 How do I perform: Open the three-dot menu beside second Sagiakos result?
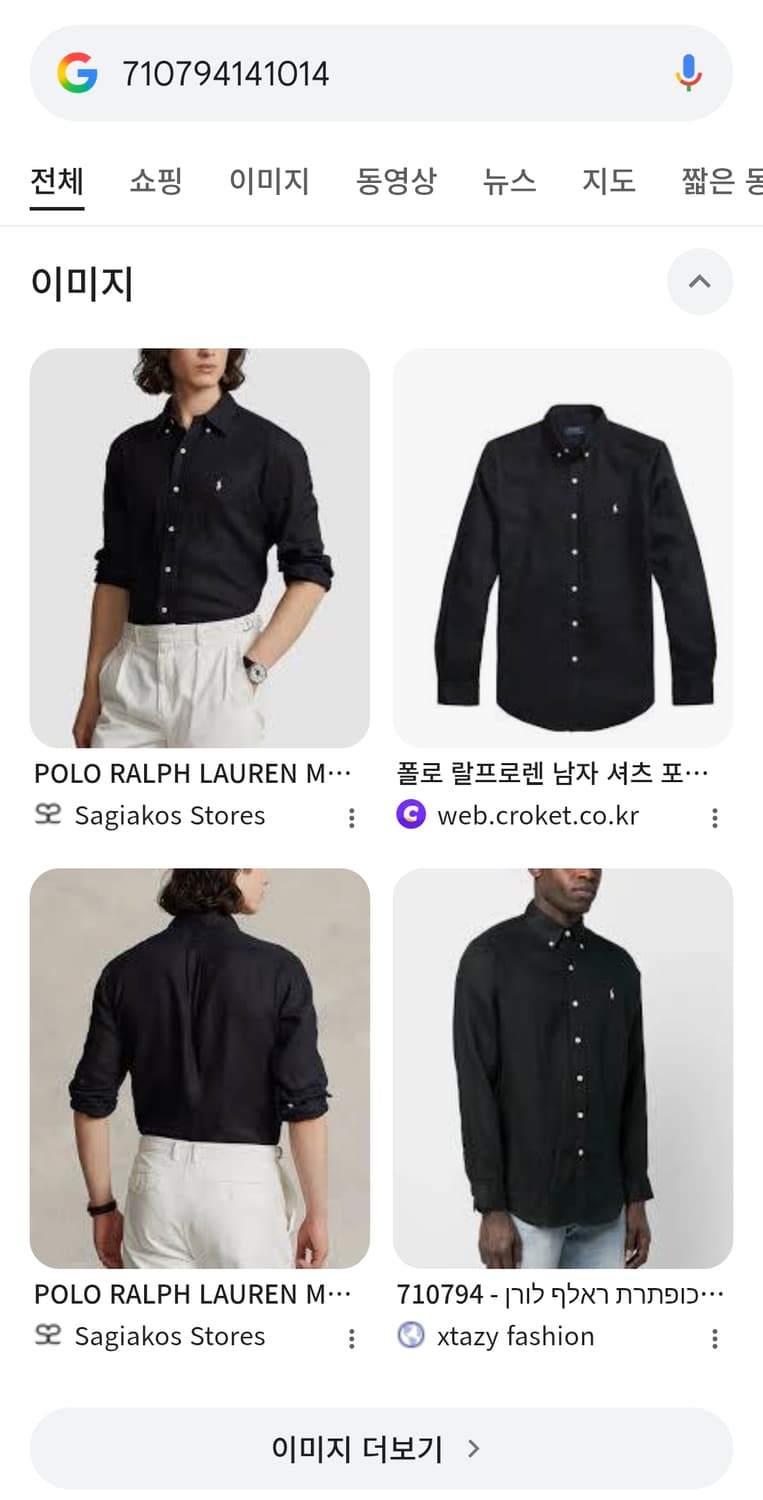[x=351, y=1338]
